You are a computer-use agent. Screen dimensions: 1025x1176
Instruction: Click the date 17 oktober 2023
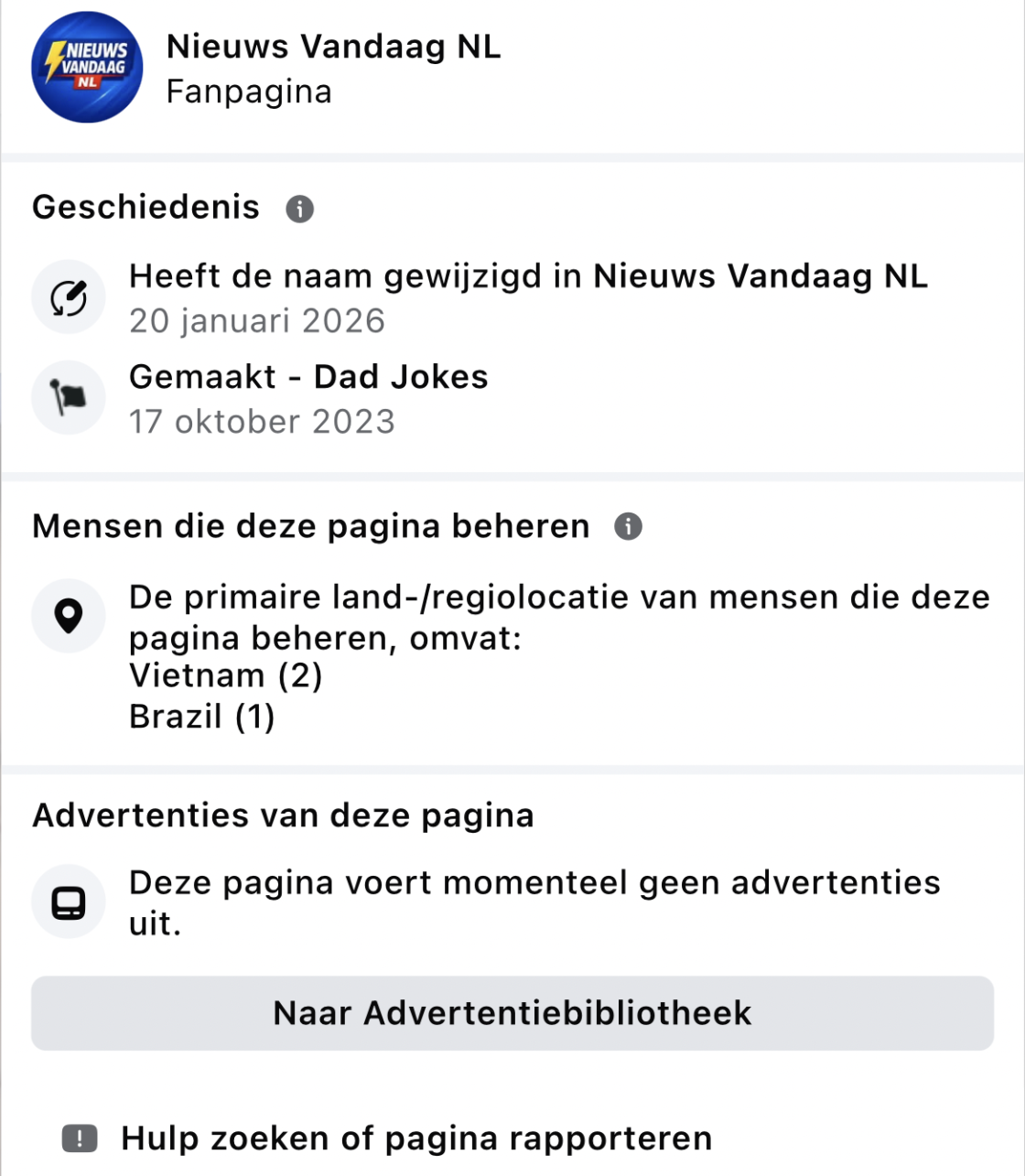click(262, 422)
